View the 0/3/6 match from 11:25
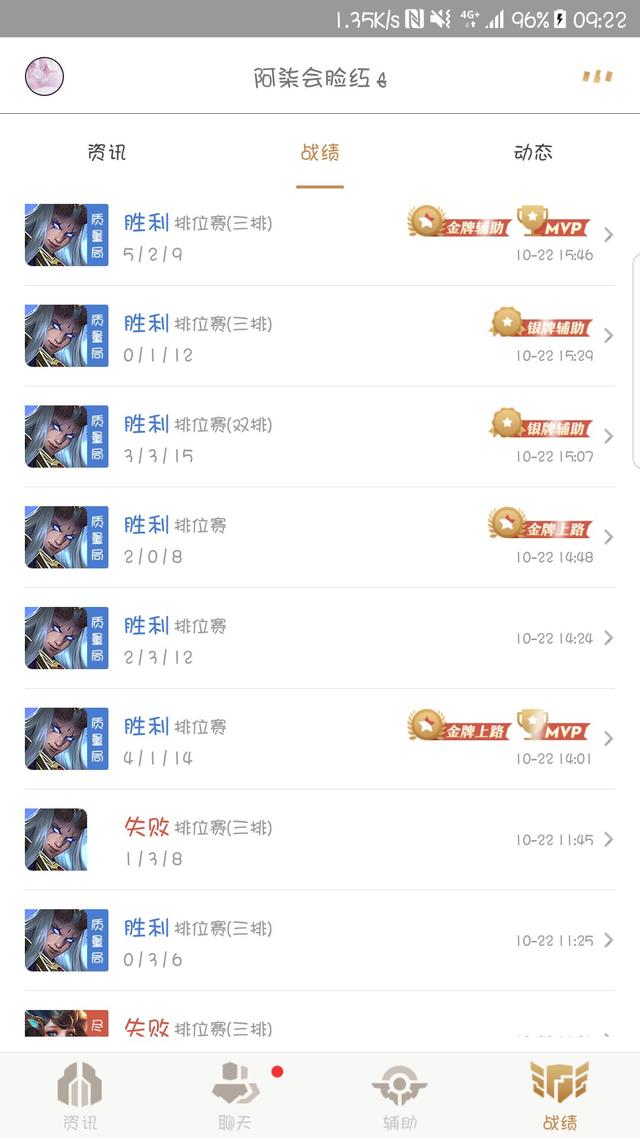 [x=320, y=941]
